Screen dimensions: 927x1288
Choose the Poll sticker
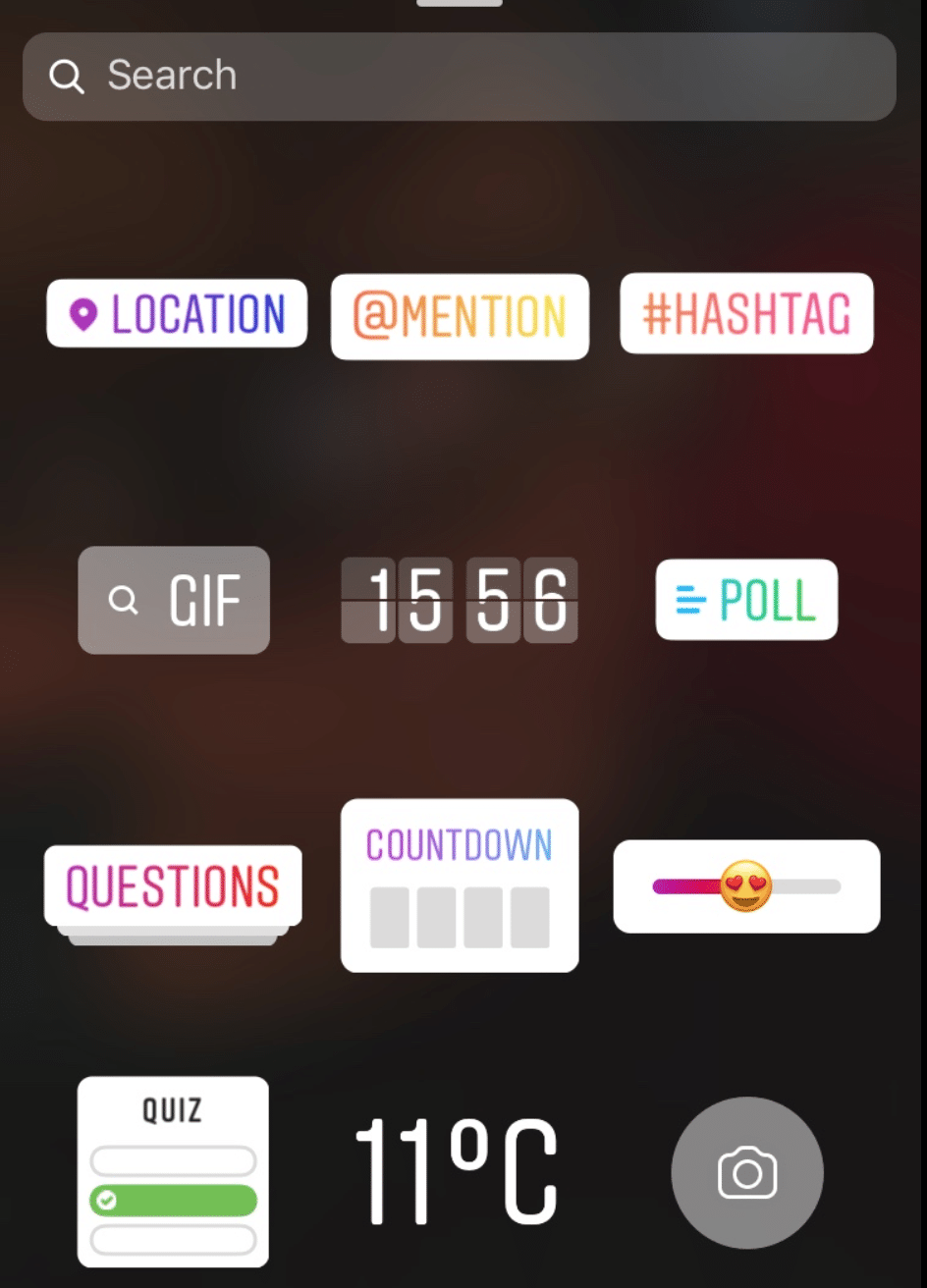[746, 600]
